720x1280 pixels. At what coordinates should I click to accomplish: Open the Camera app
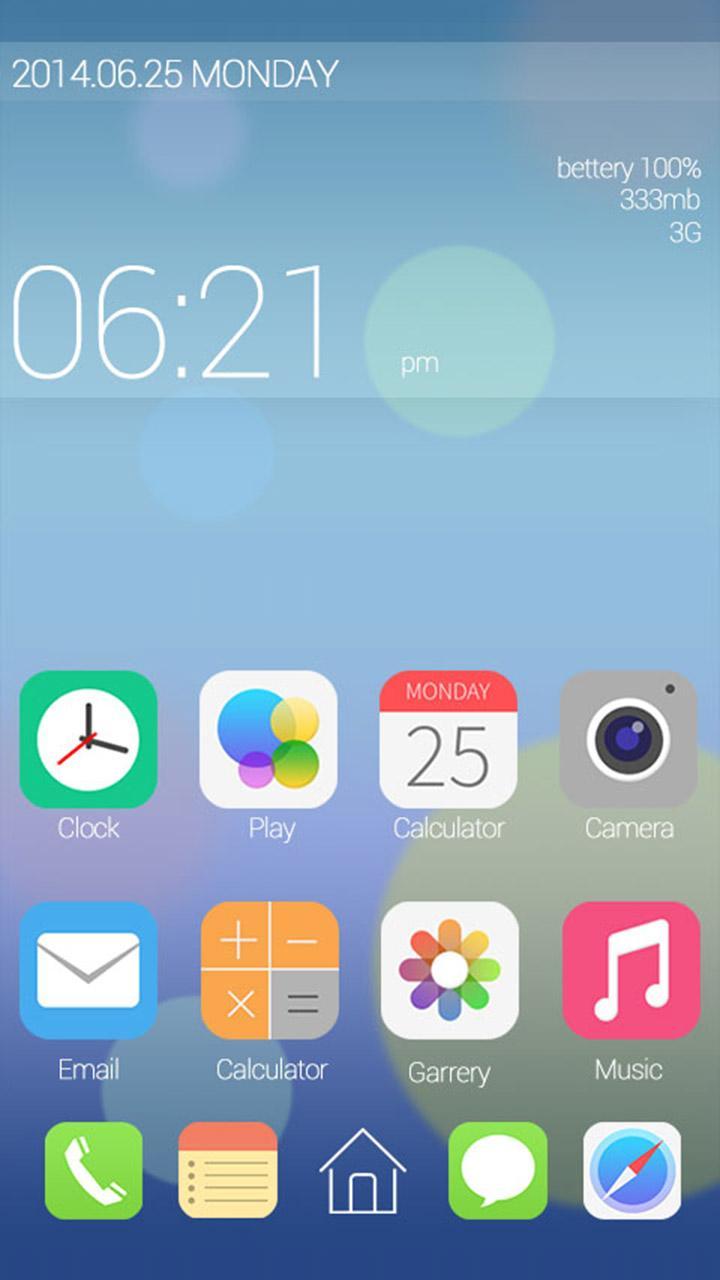[x=628, y=739]
